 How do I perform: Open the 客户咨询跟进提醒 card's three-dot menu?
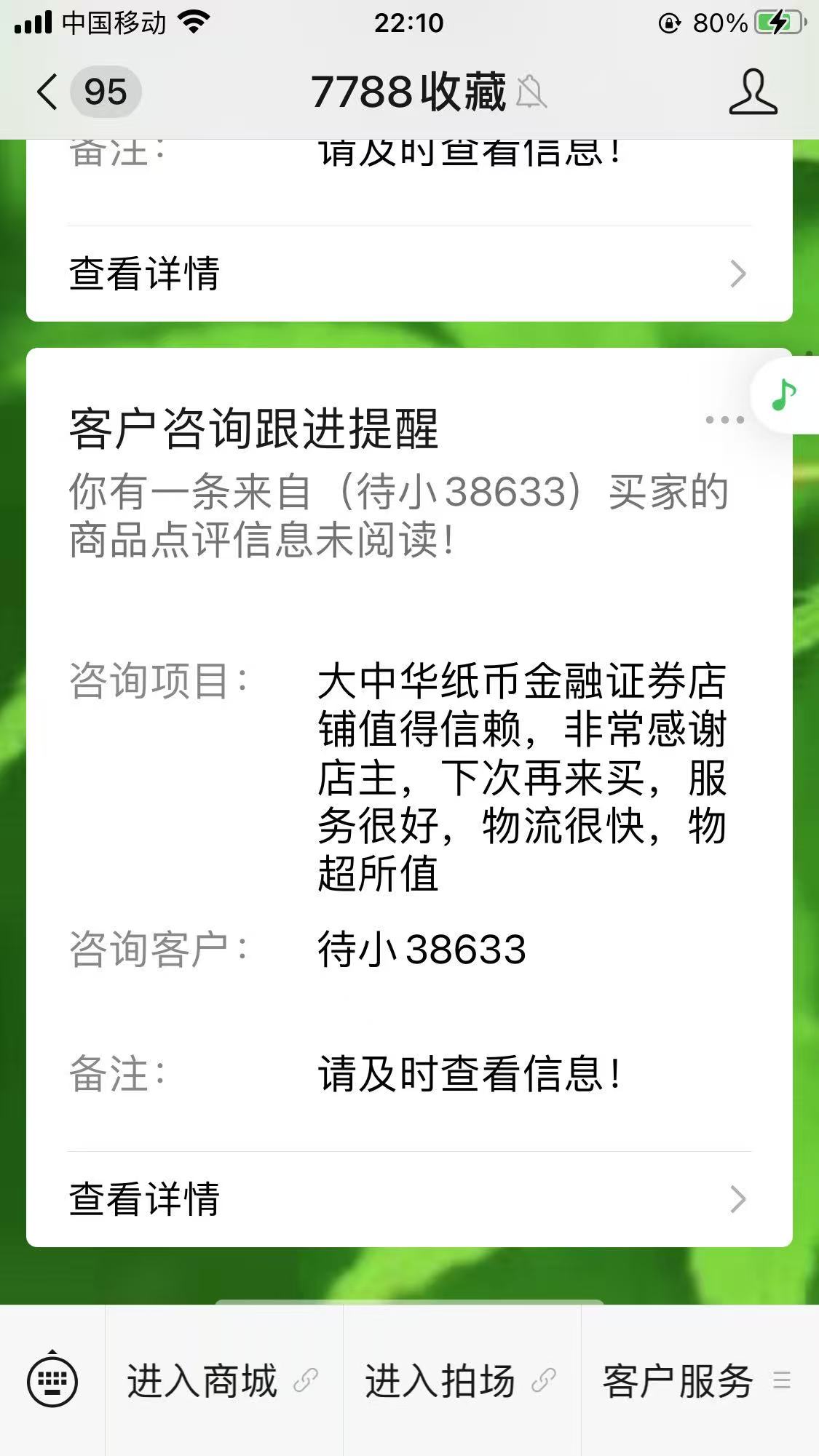724,420
